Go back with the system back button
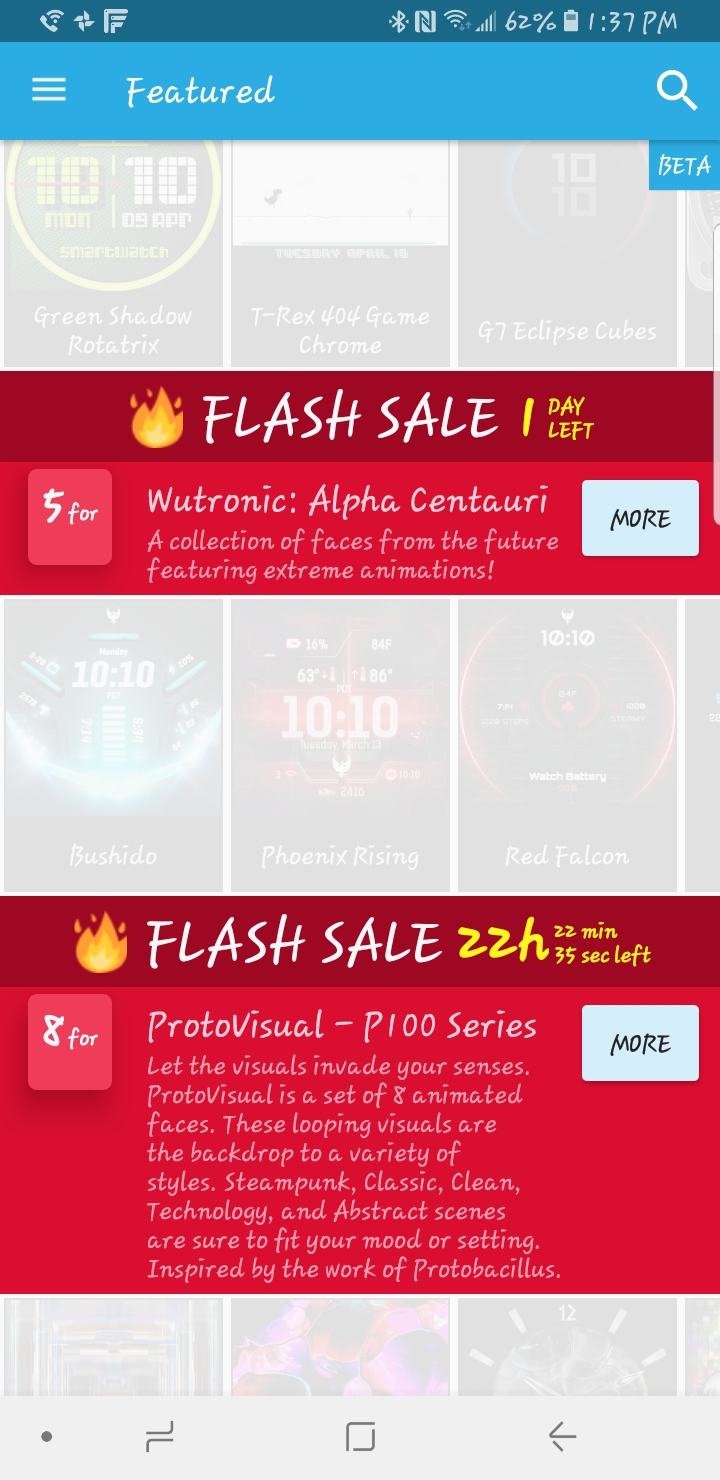The width and height of the screenshot is (720, 1480). point(563,1437)
